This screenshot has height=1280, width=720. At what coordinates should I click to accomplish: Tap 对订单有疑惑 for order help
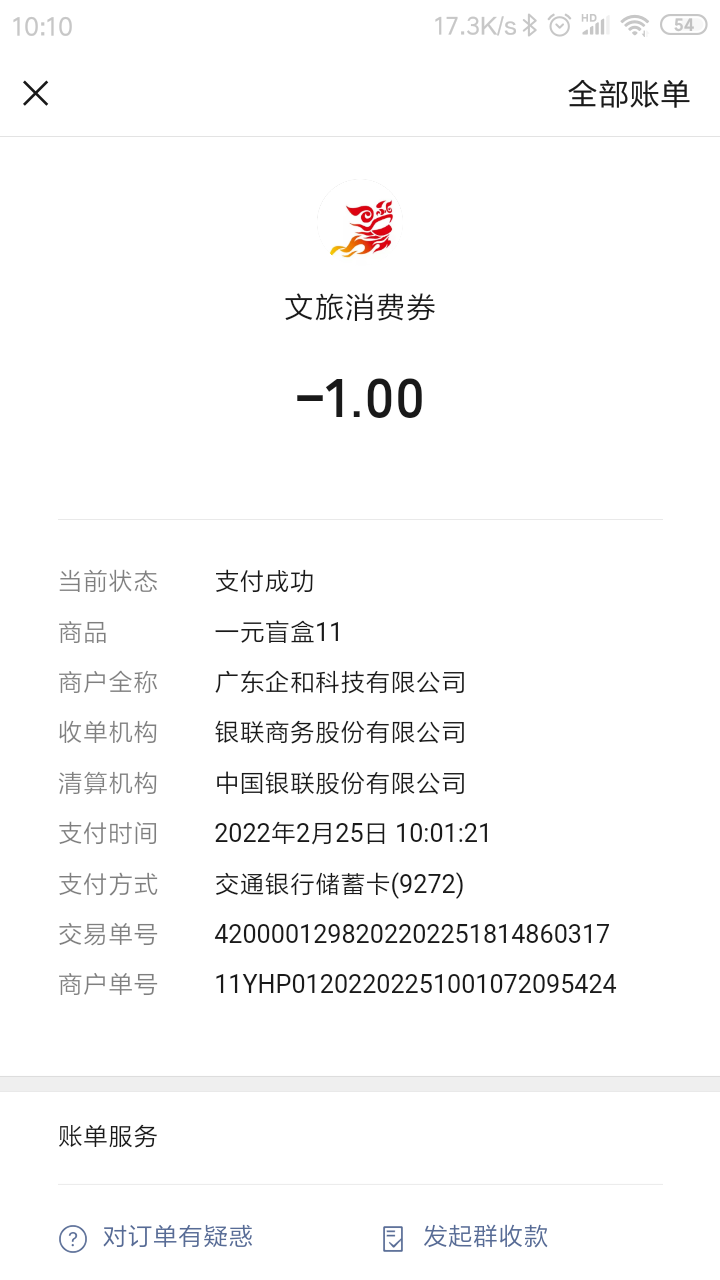(x=156, y=1237)
